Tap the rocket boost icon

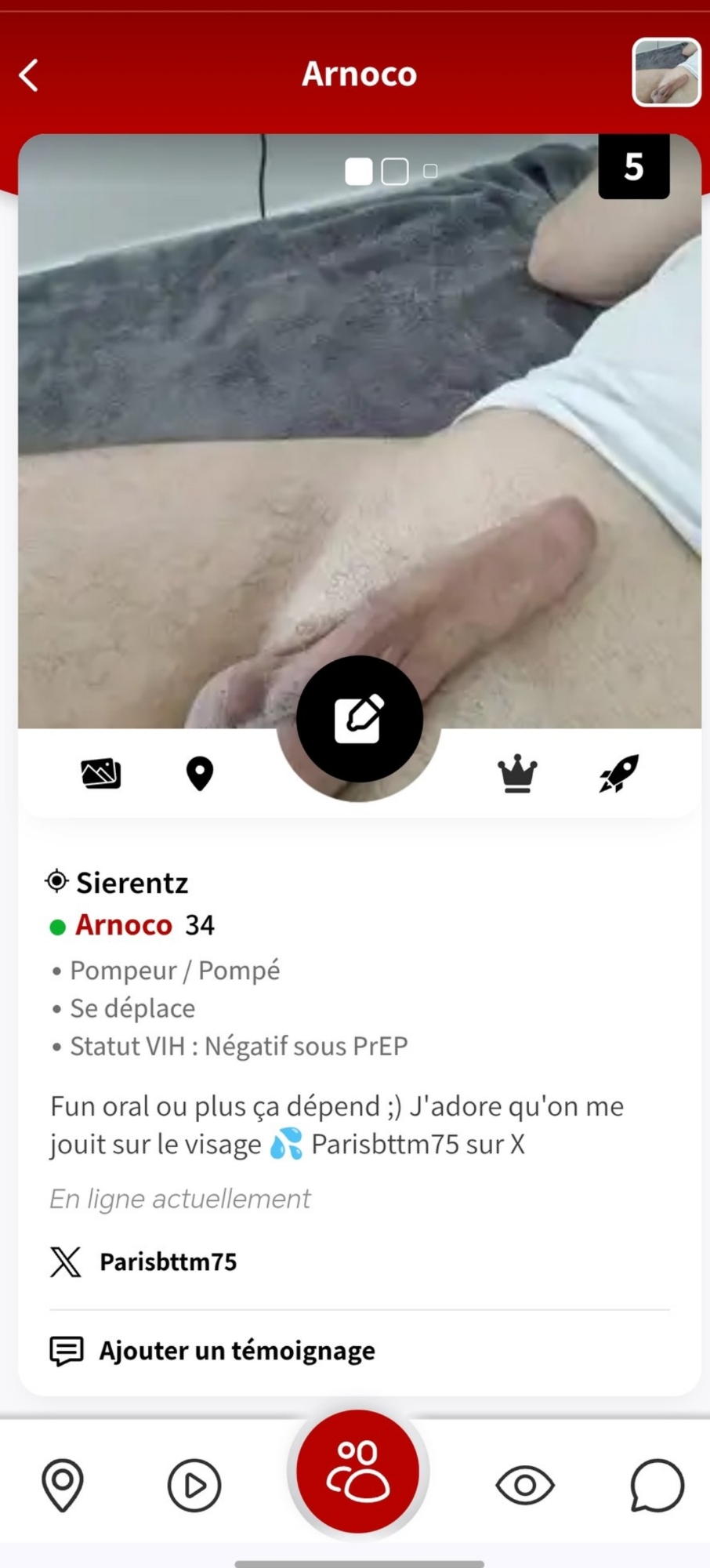click(619, 774)
